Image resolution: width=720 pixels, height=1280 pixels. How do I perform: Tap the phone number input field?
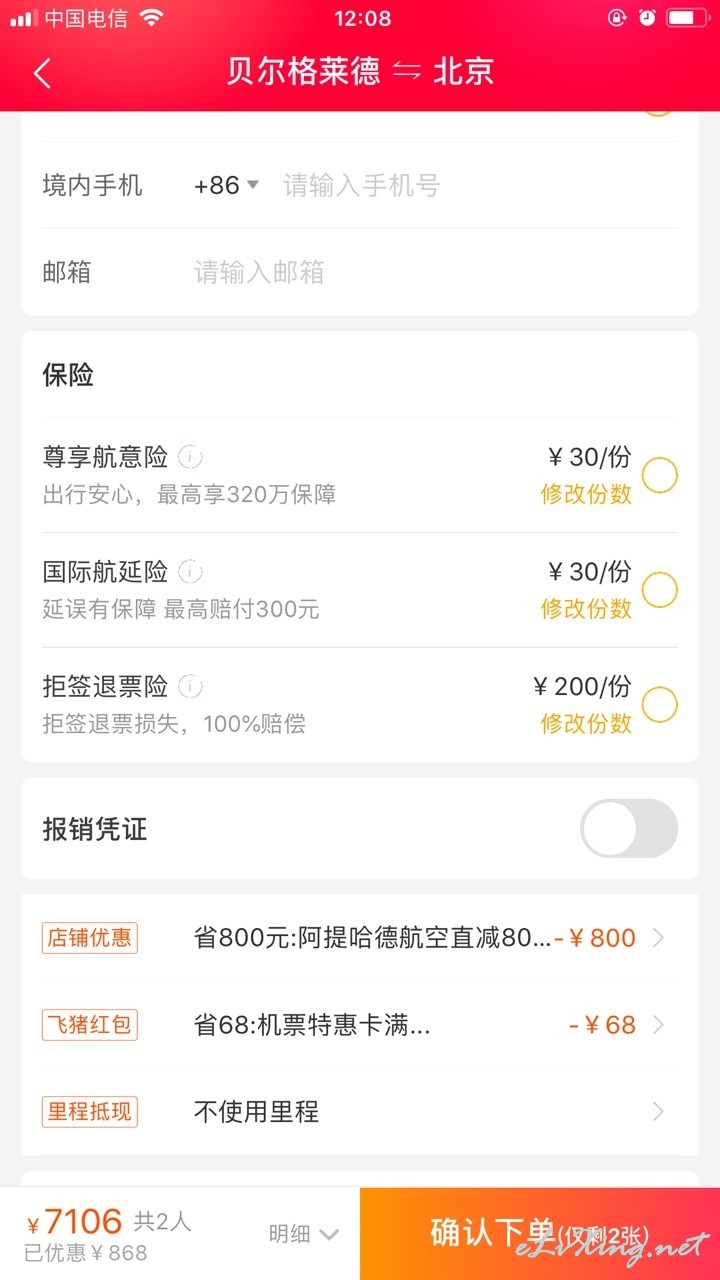pos(480,185)
